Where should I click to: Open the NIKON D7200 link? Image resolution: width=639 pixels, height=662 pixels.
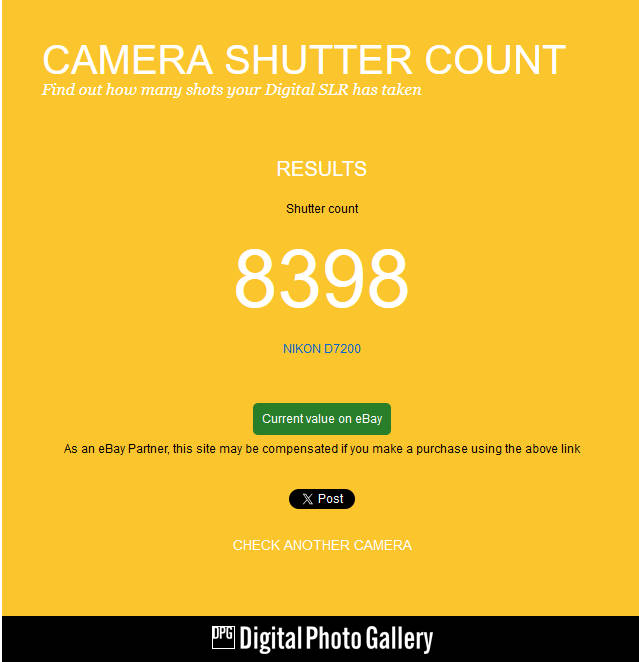pyautogui.click(x=321, y=349)
